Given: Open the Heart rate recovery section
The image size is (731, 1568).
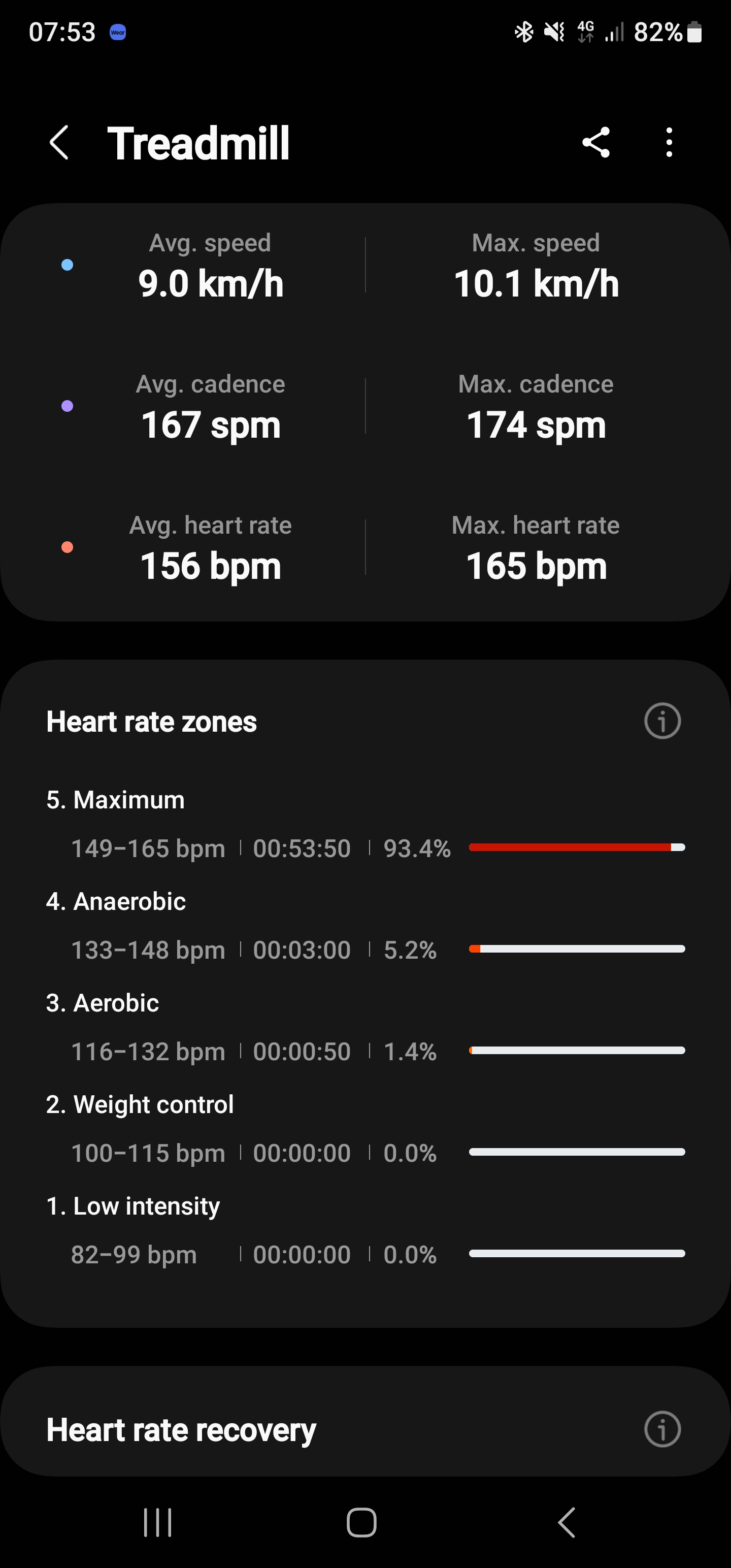Looking at the screenshot, I should (x=181, y=1429).
